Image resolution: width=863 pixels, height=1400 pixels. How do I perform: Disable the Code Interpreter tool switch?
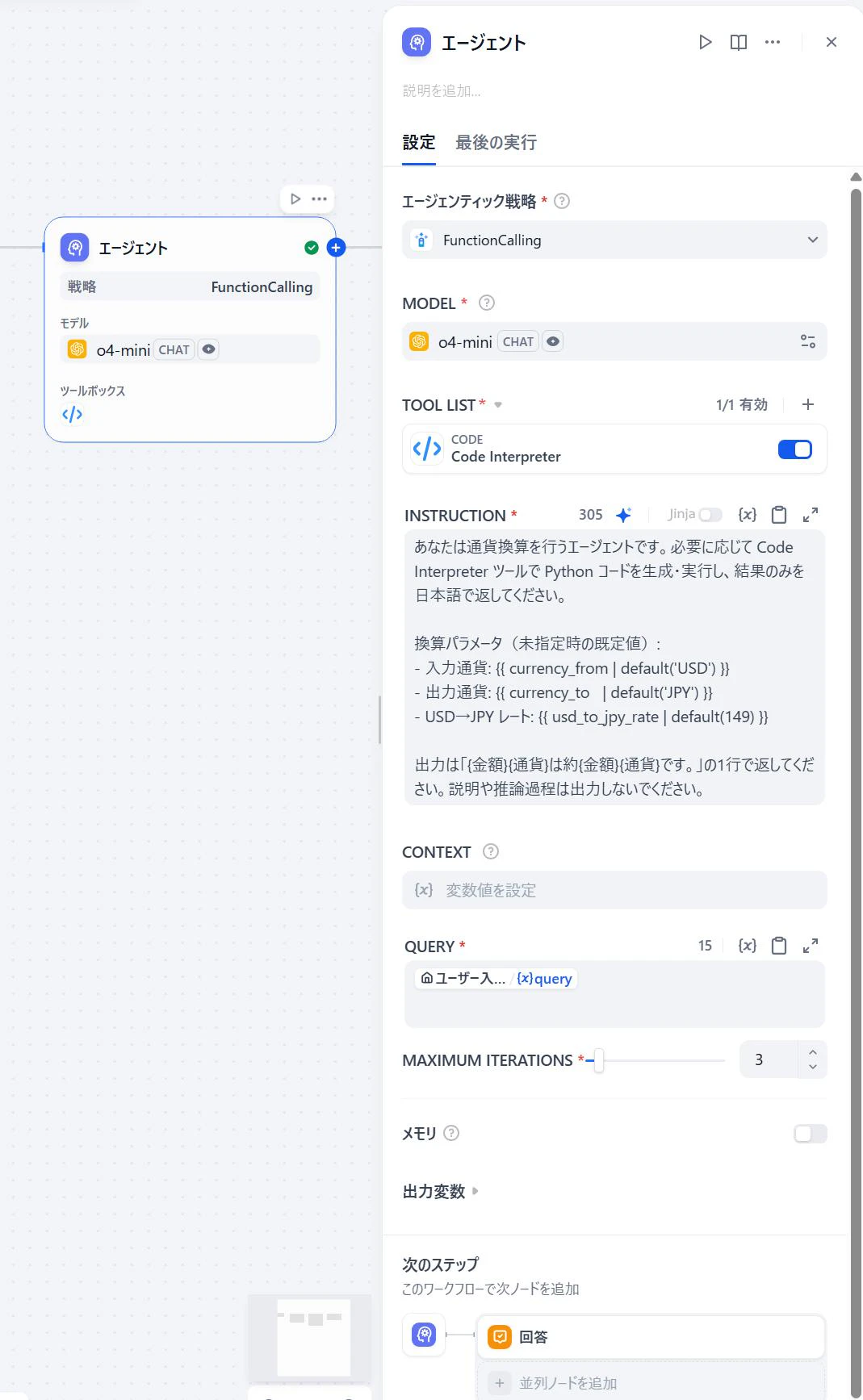point(794,449)
